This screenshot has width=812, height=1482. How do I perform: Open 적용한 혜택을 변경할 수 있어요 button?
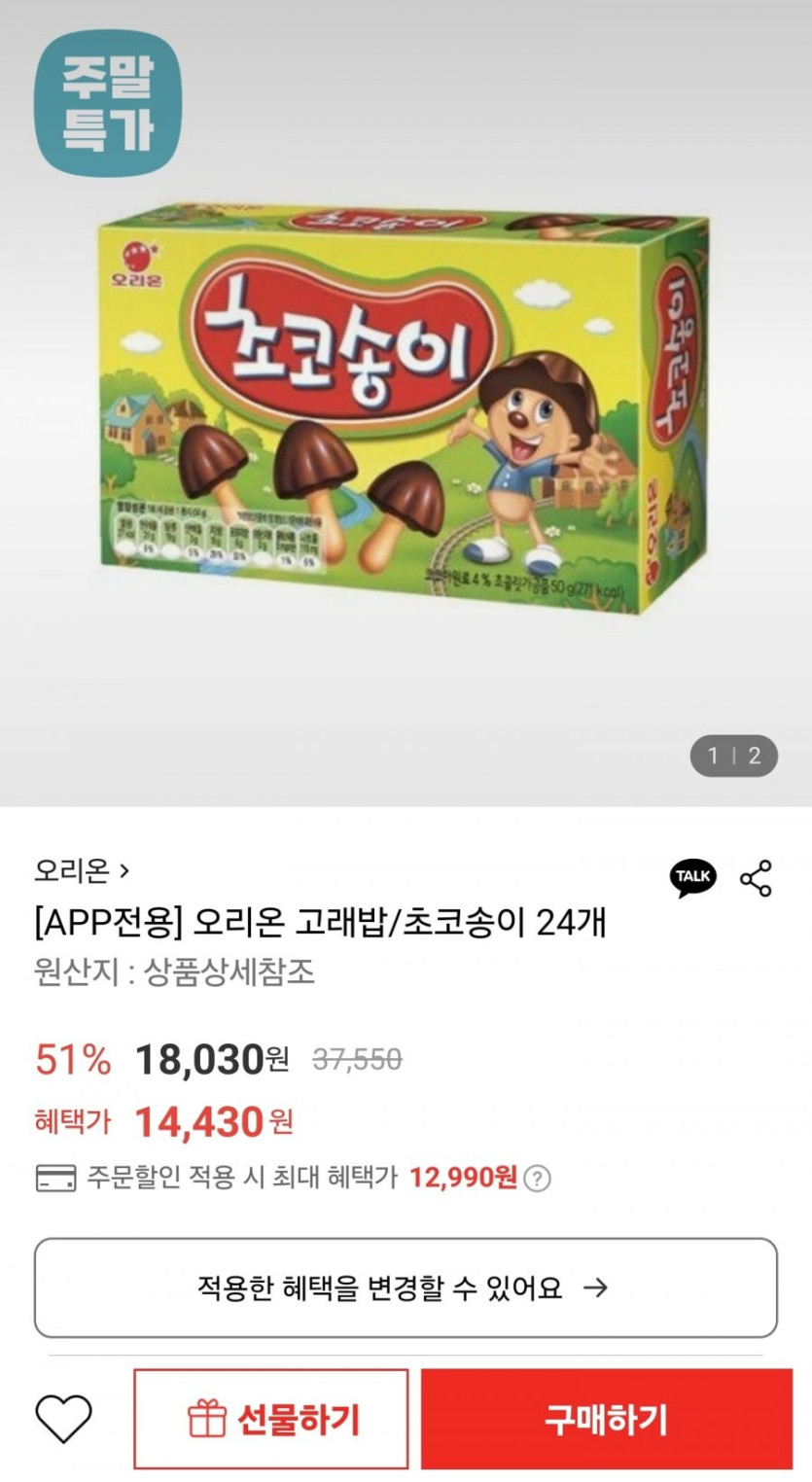[x=406, y=1288]
